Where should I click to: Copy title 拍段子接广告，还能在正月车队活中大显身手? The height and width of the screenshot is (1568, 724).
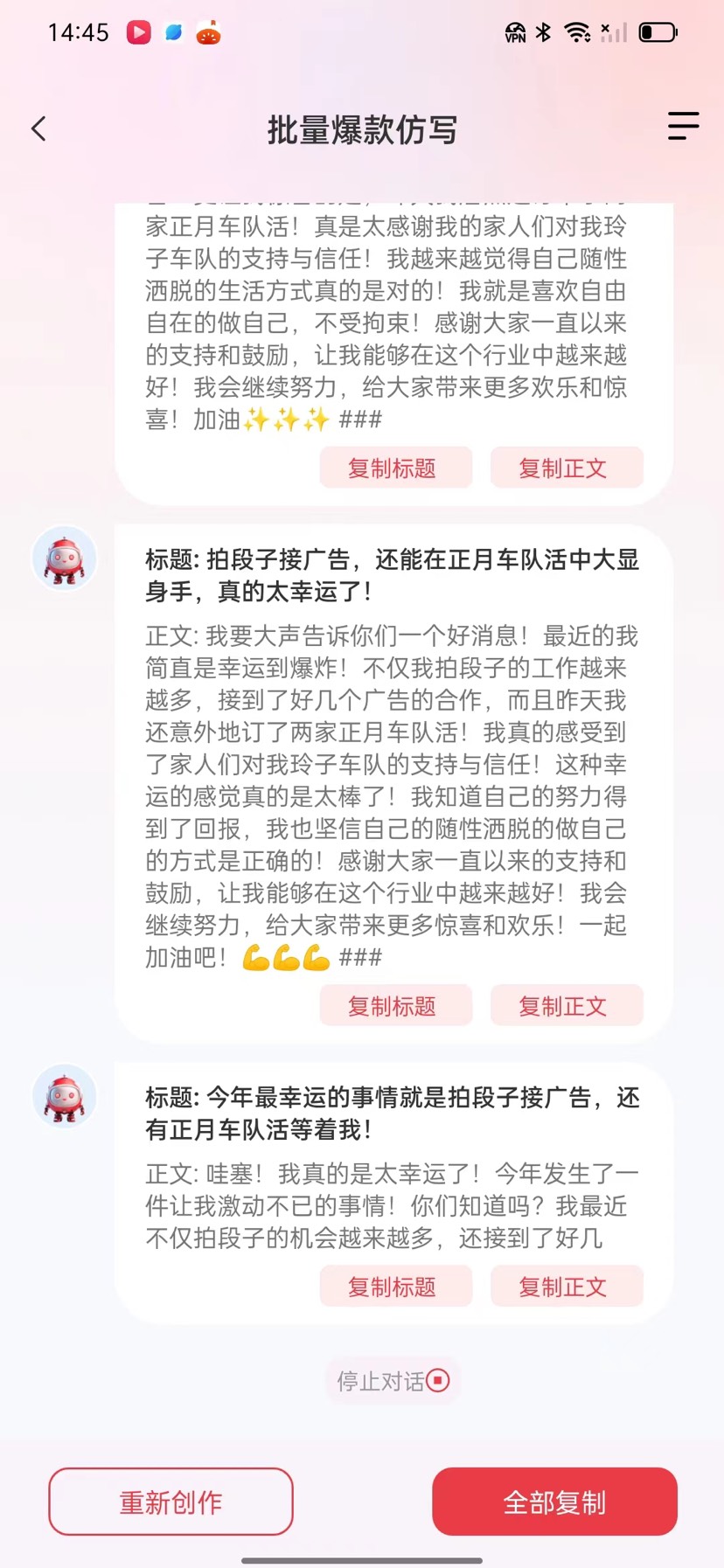pyautogui.click(x=395, y=1005)
